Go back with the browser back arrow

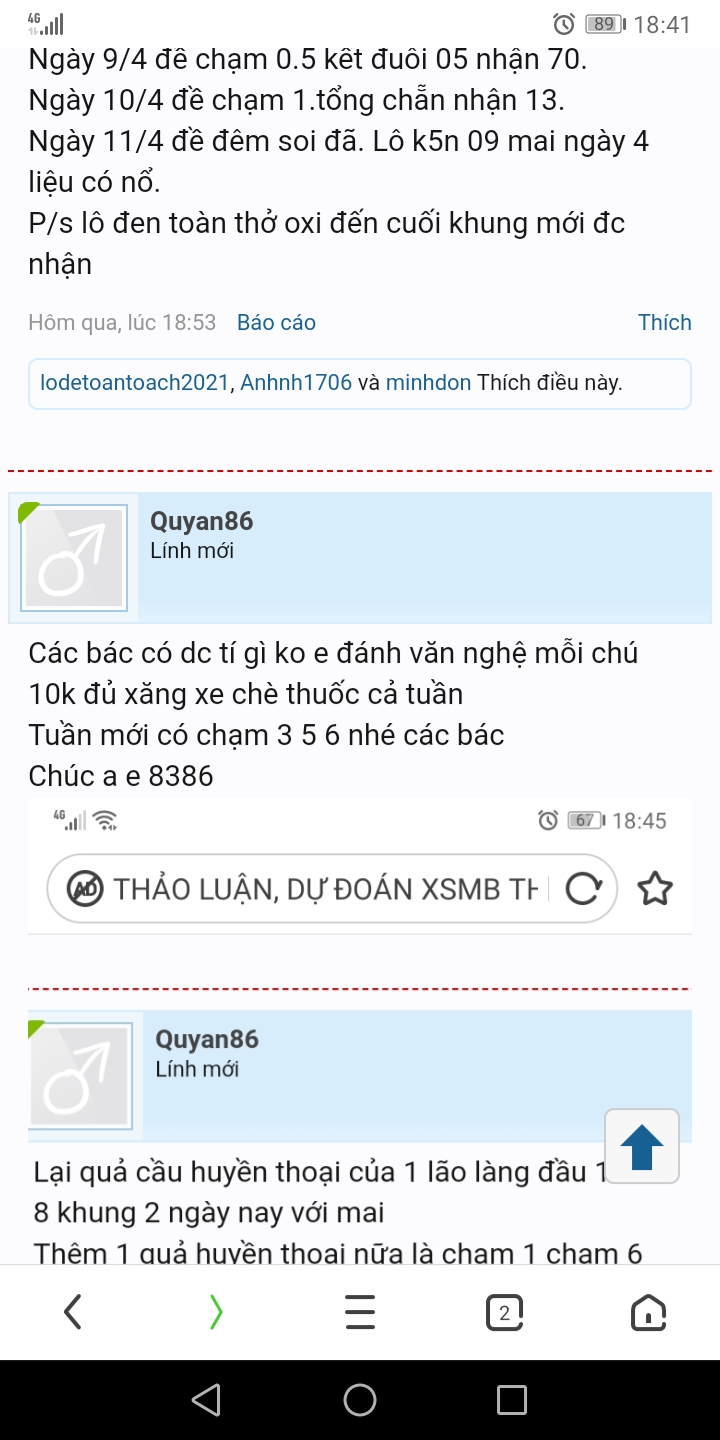[72, 1311]
